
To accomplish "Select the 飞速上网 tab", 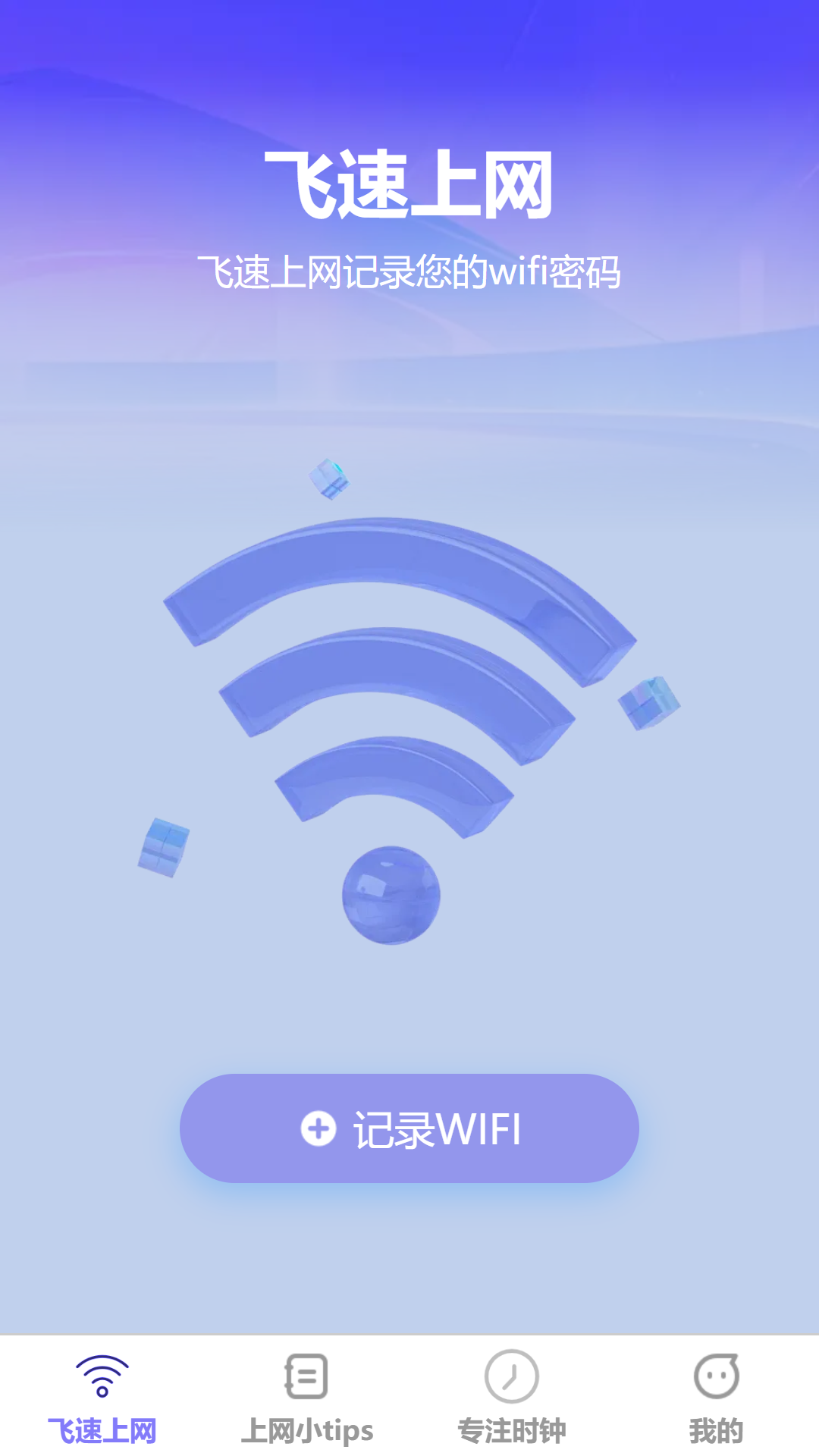I will (x=102, y=1398).
